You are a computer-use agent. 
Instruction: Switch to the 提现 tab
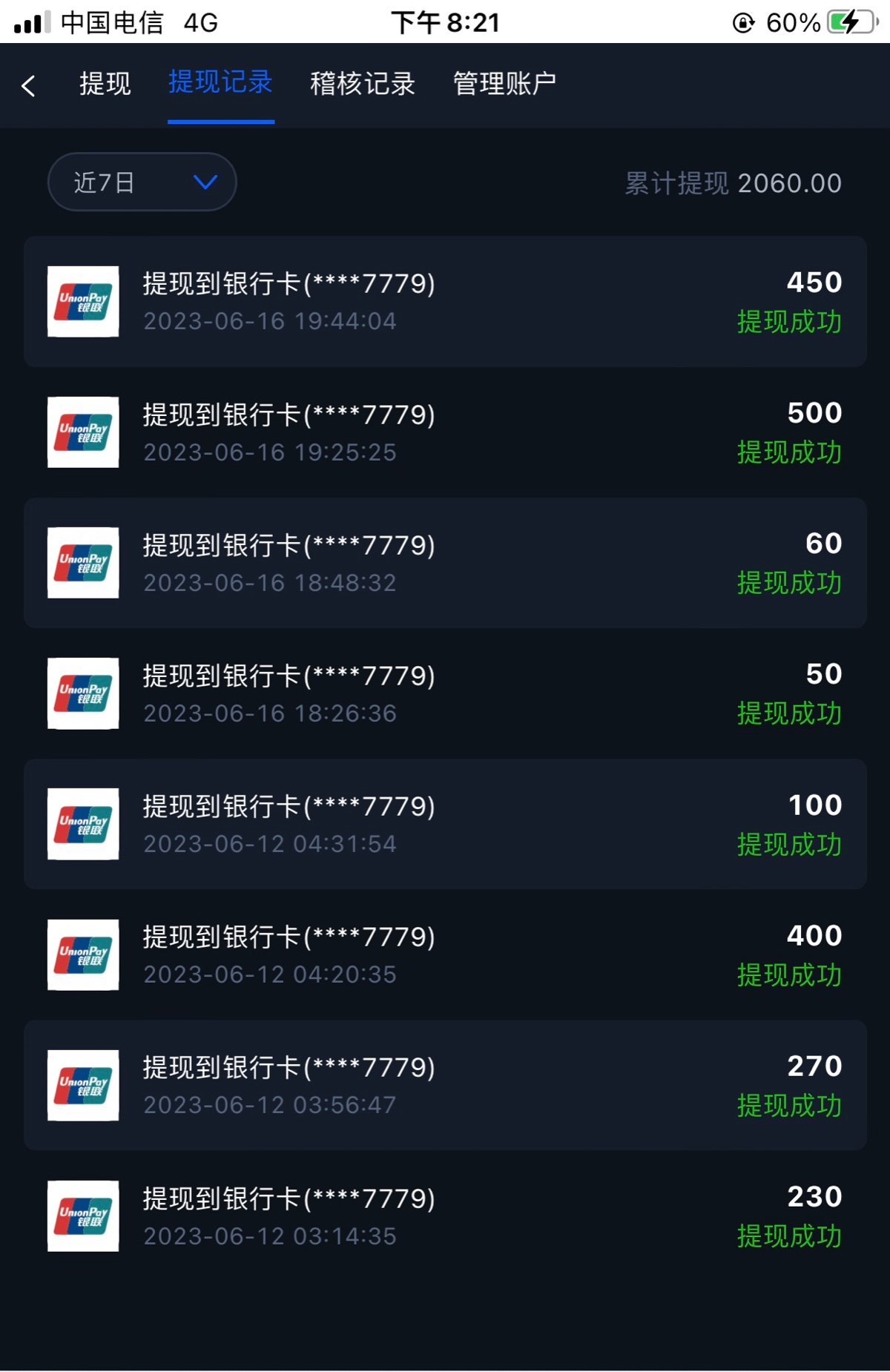(105, 84)
